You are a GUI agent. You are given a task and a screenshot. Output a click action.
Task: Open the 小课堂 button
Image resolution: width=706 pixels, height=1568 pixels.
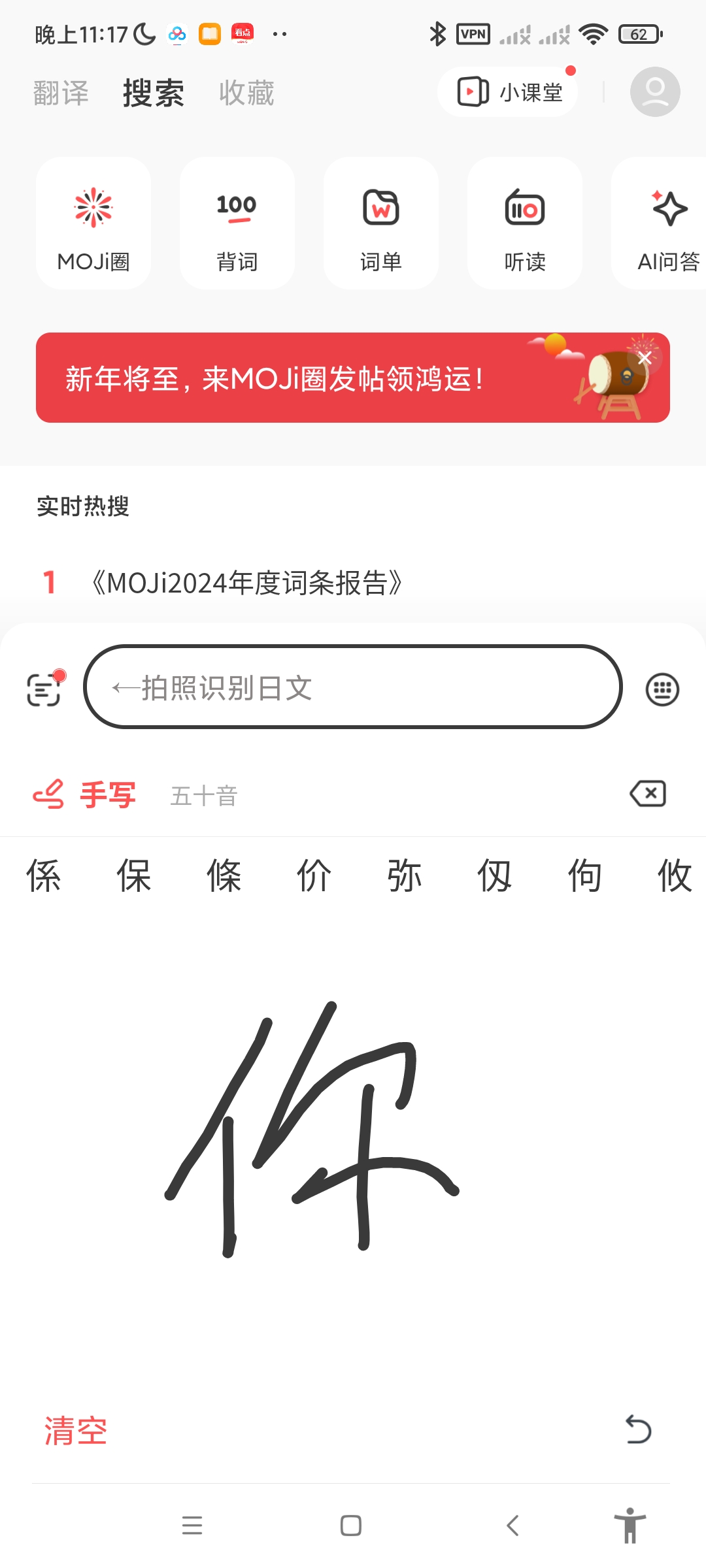pos(509,92)
